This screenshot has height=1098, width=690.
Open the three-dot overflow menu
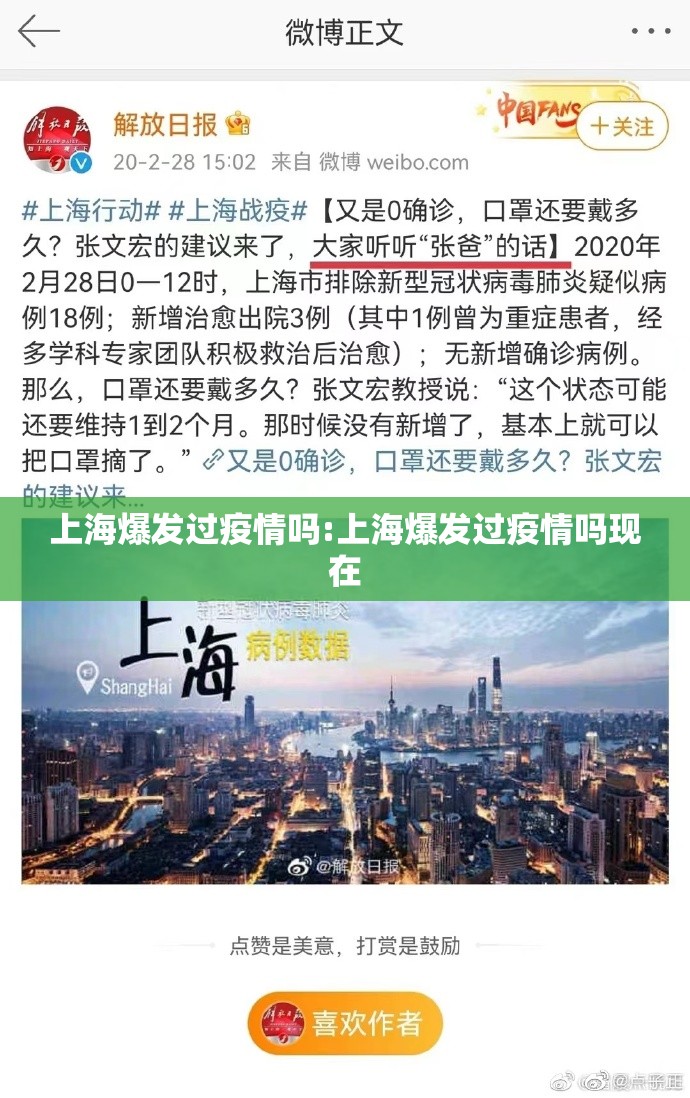[650, 31]
